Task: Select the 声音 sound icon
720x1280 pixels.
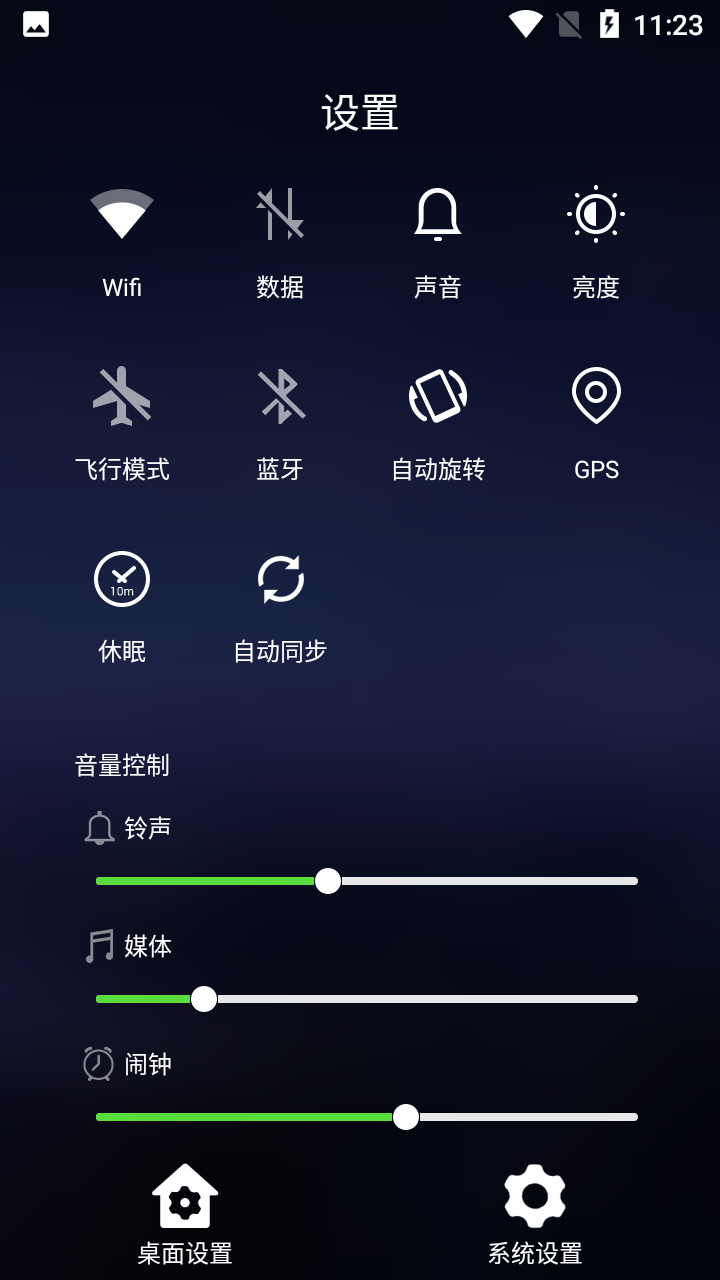Action: tap(437, 213)
